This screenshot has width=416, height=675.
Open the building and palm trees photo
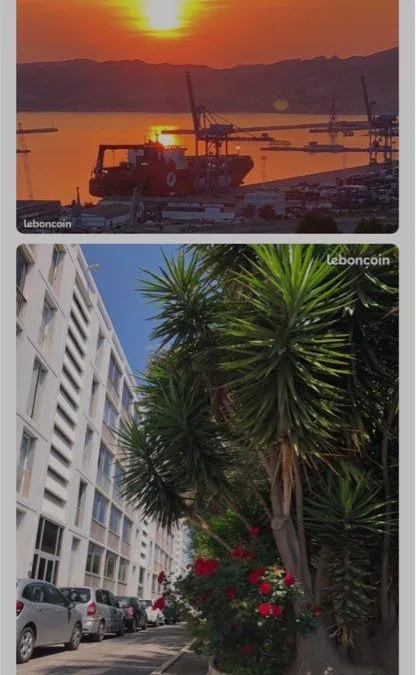tap(208, 459)
